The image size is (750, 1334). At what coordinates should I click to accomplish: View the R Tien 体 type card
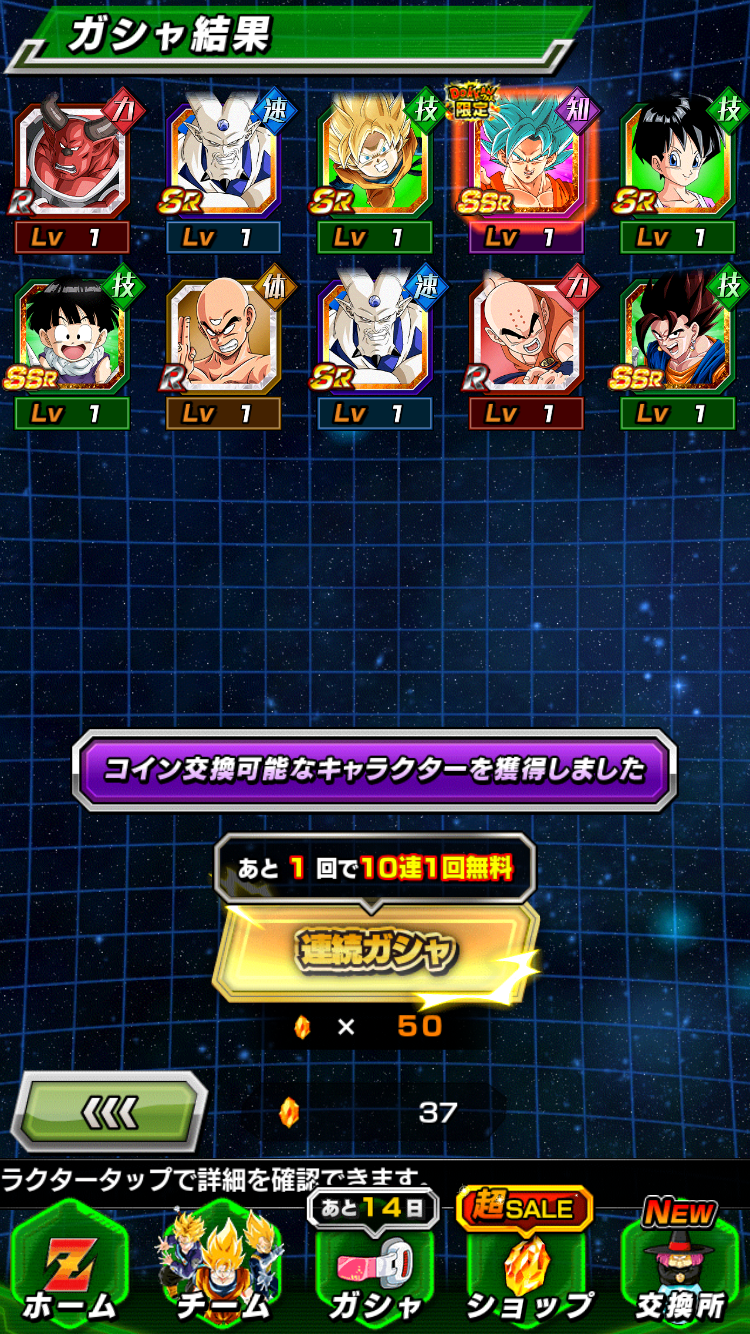(x=223, y=338)
